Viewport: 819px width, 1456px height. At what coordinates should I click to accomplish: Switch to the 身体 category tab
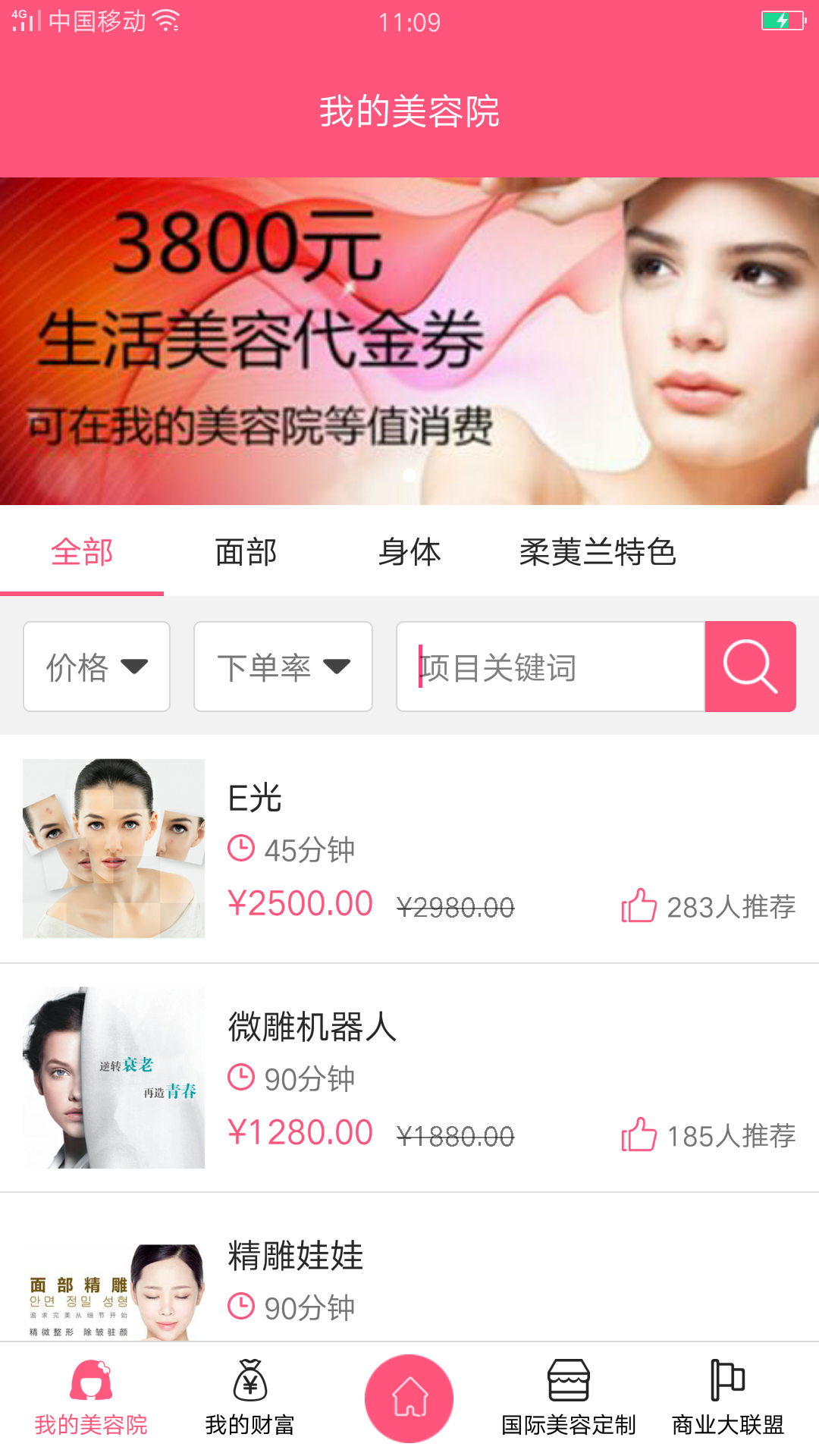tap(409, 551)
